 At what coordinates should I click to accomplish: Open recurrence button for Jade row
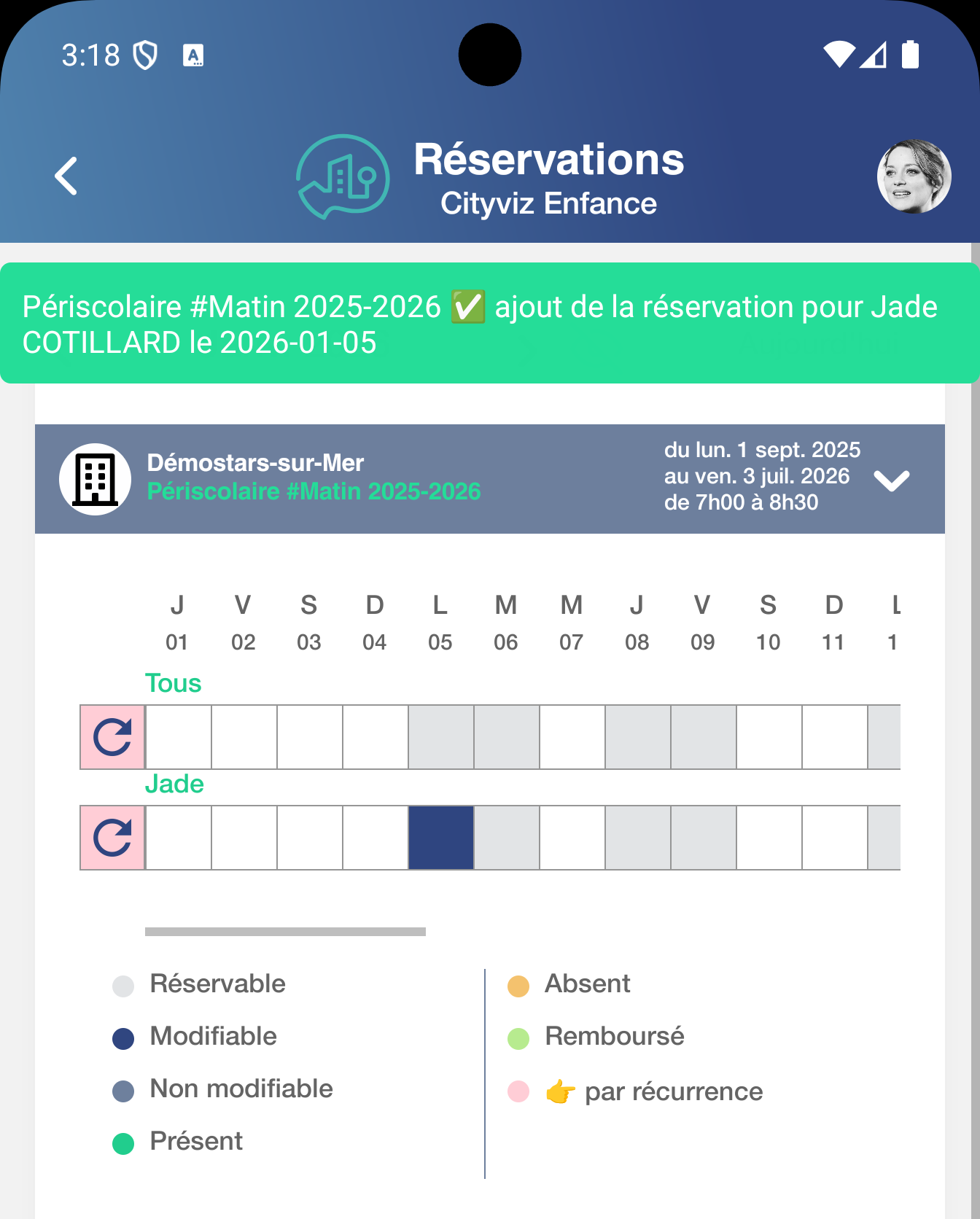(x=112, y=838)
